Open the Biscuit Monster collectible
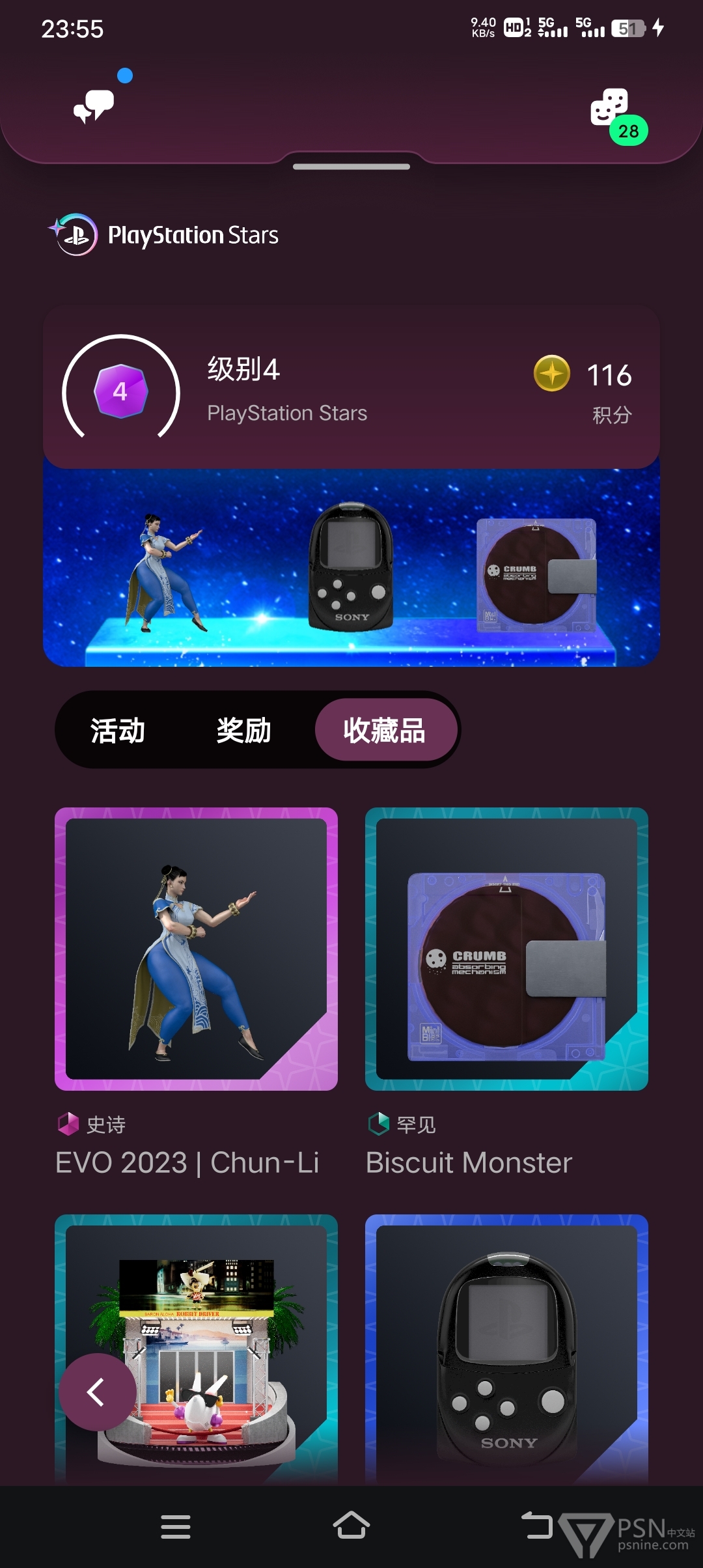Viewport: 703px width, 1568px height. point(506,949)
